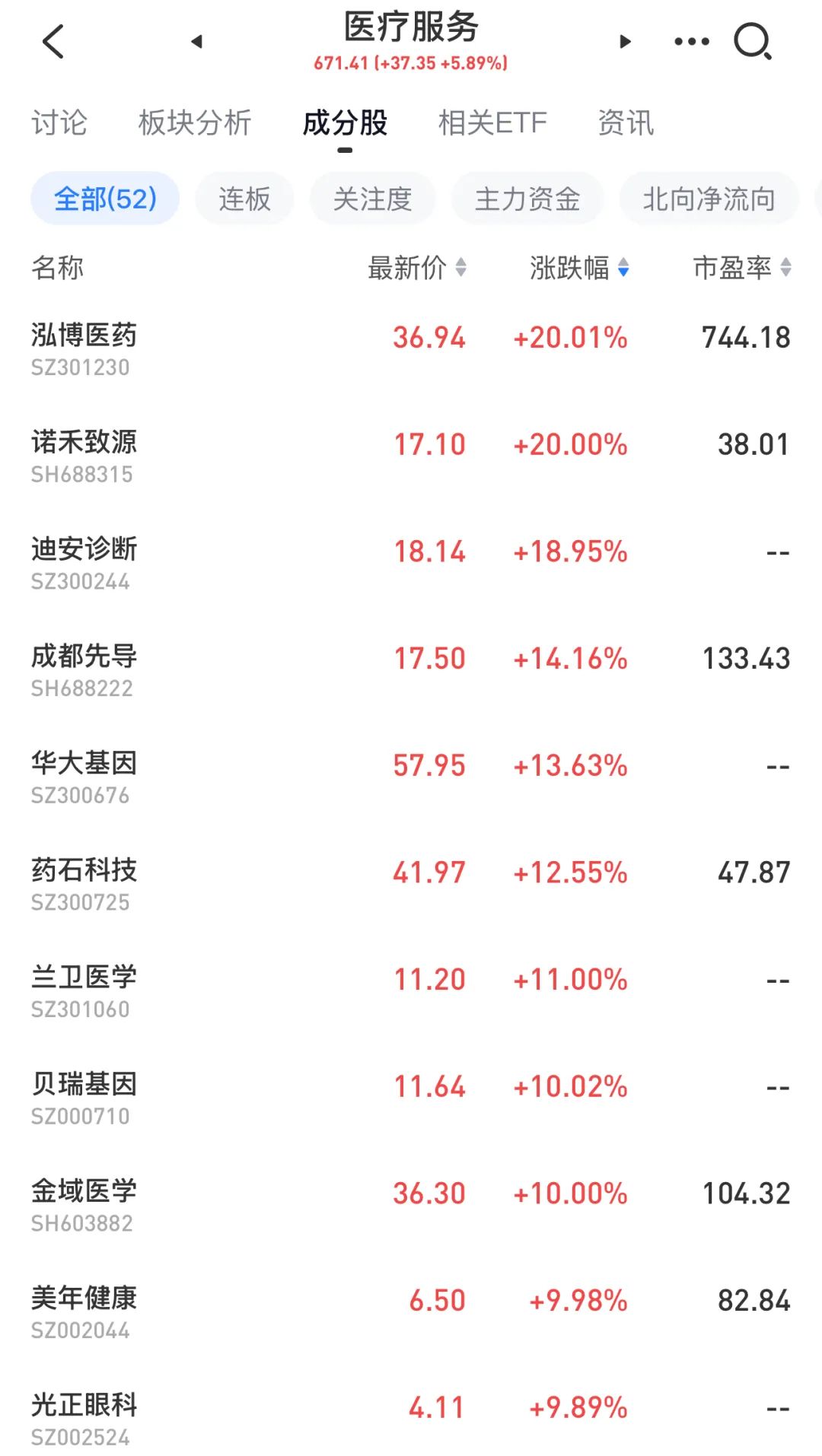The width and height of the screenshot is (822, 1456).
Task: Switch to the 资讯 tab
Action: pyautogui.click(x=626, y=122)
